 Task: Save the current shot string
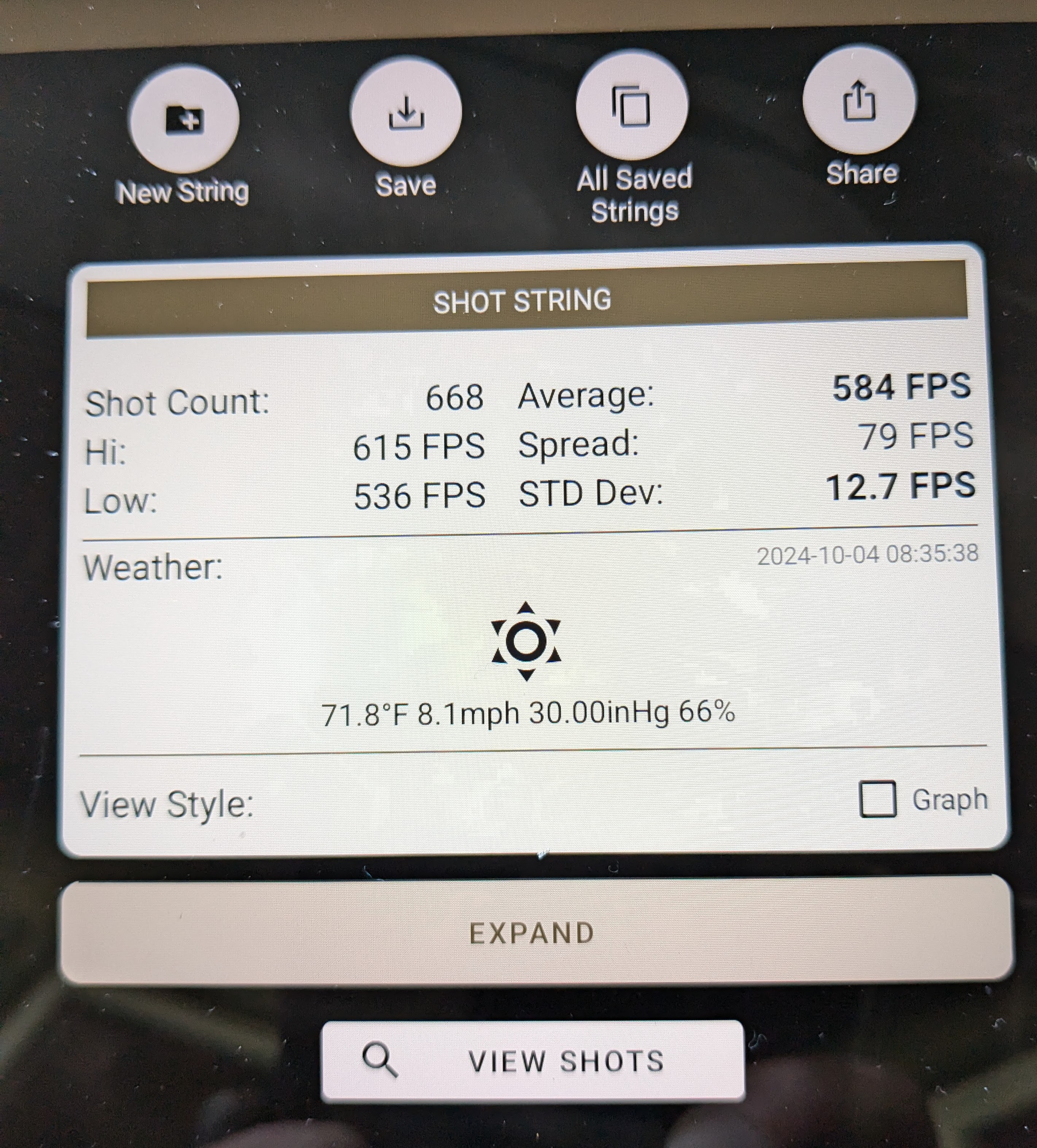pos(406,112)
